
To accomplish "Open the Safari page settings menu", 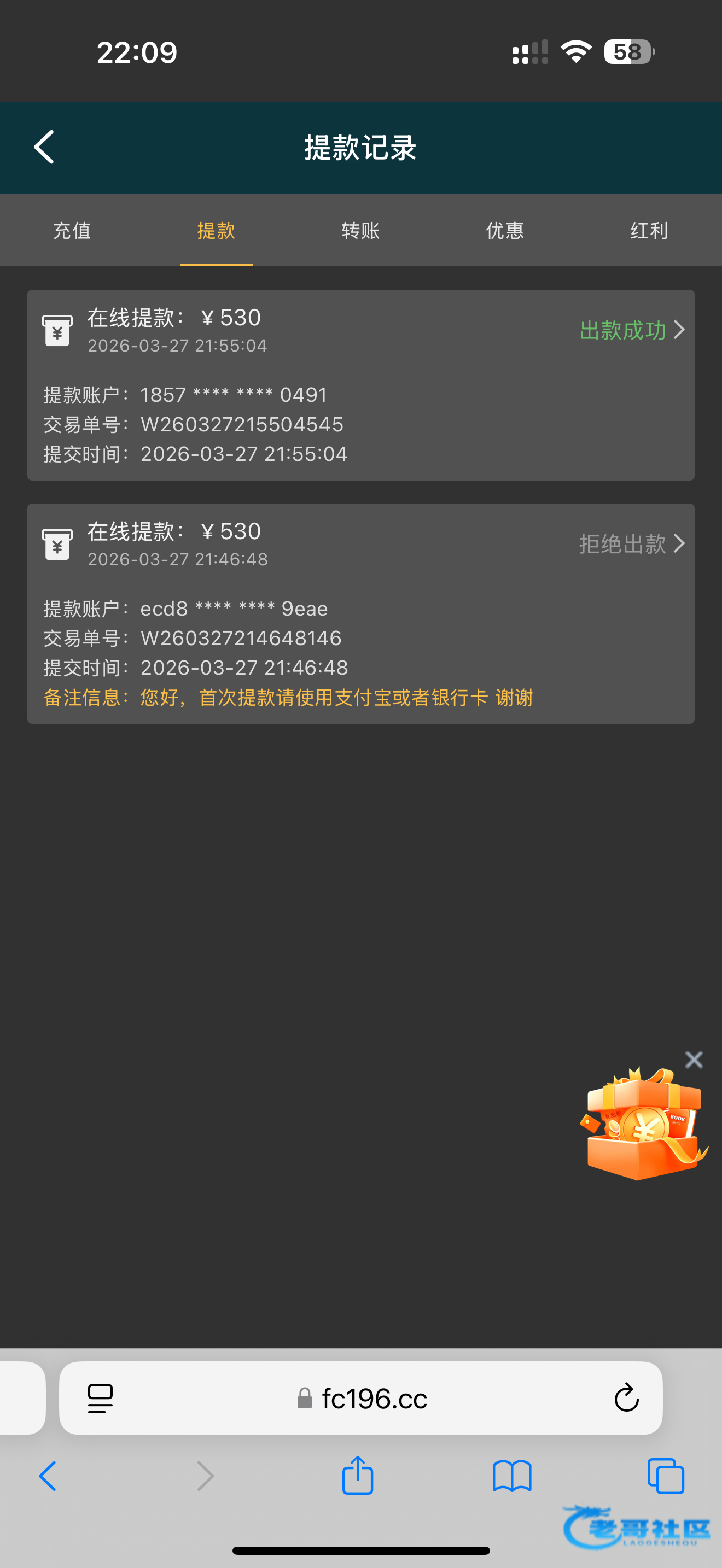I will [x=101, y=1398].
